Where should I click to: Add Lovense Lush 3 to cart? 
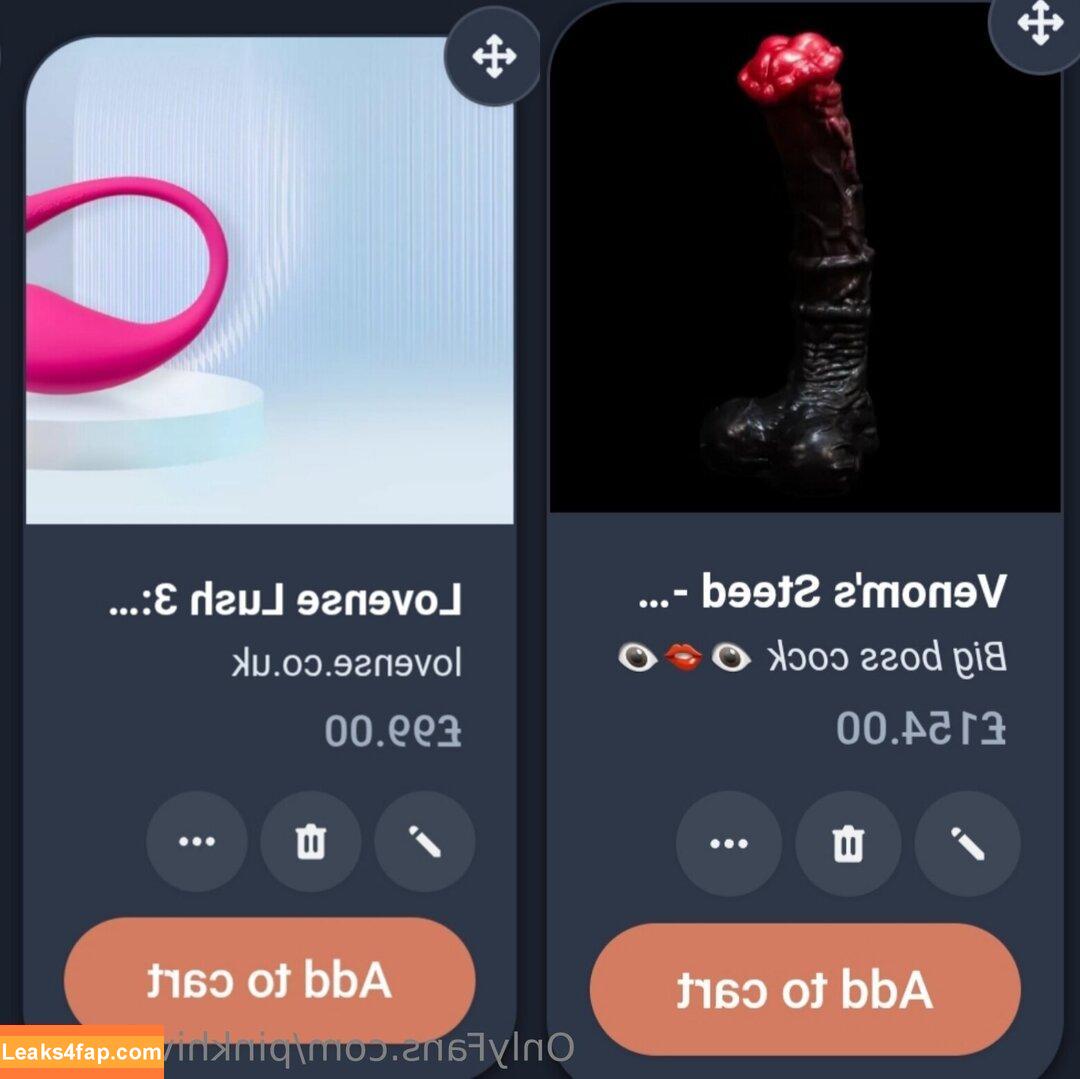click(269, 979)
